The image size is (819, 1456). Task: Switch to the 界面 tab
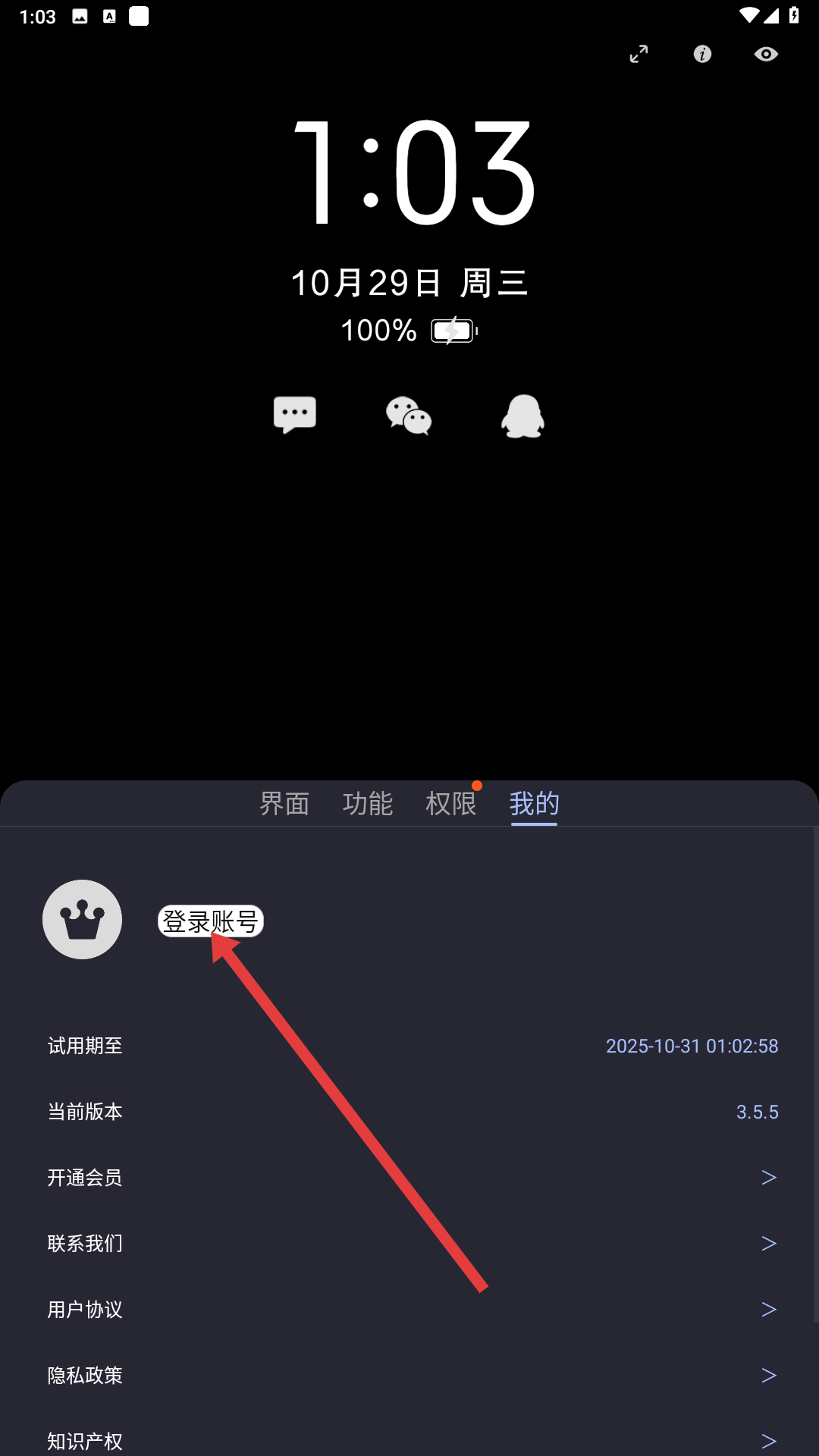[284, 803]
